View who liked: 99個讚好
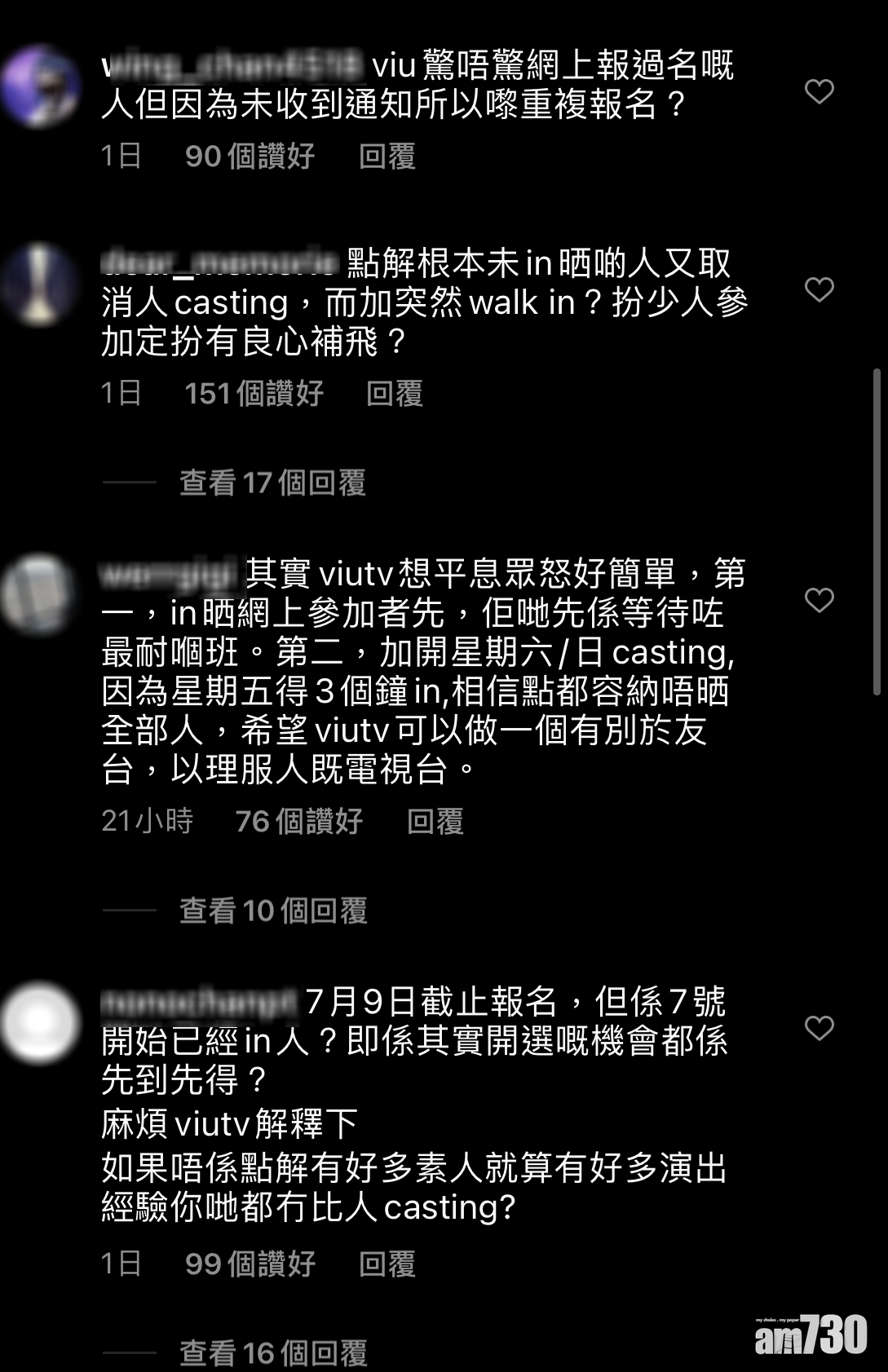Image resolution: width=888 pixels, height=1372 pixels. pyautogui.click(x=250, y=1264)
